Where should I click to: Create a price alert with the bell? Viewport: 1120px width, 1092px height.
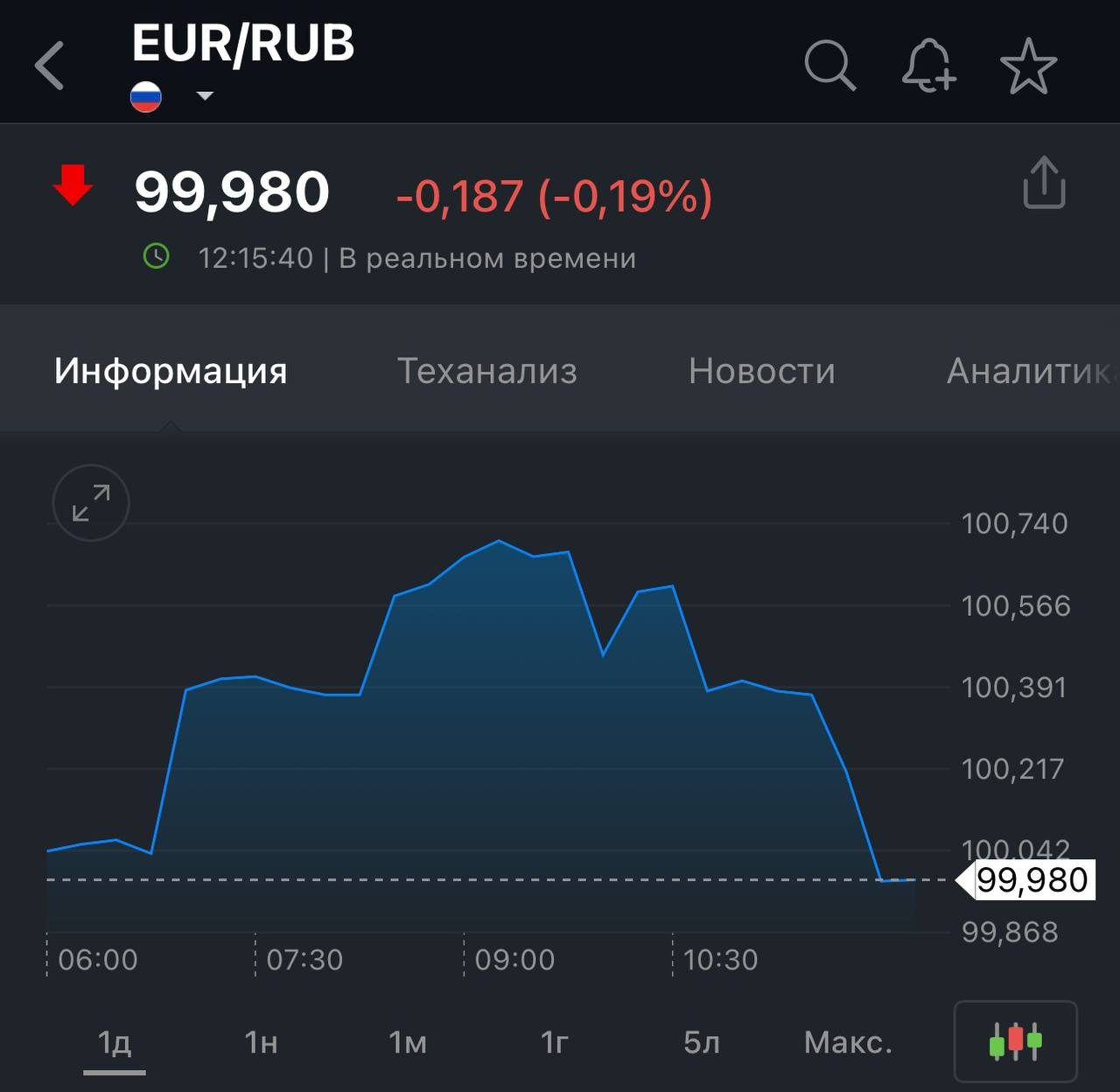point(928,66)
